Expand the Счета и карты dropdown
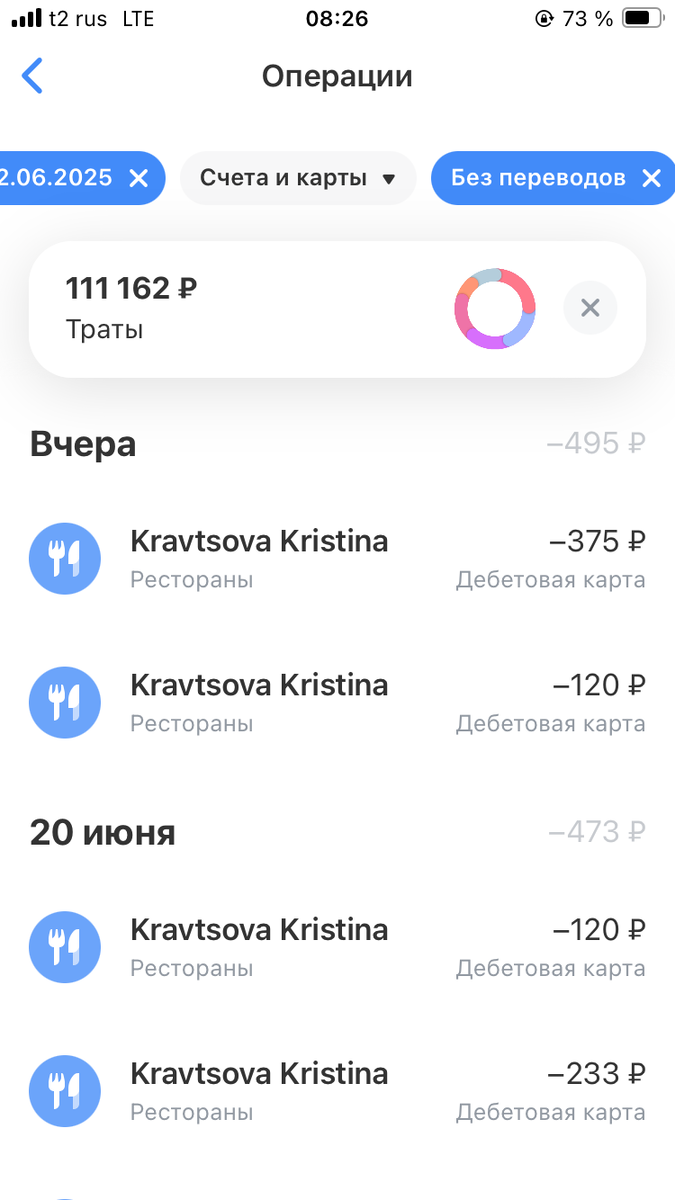This screenshot has width=675, height=1200. [x=298, y=179]
